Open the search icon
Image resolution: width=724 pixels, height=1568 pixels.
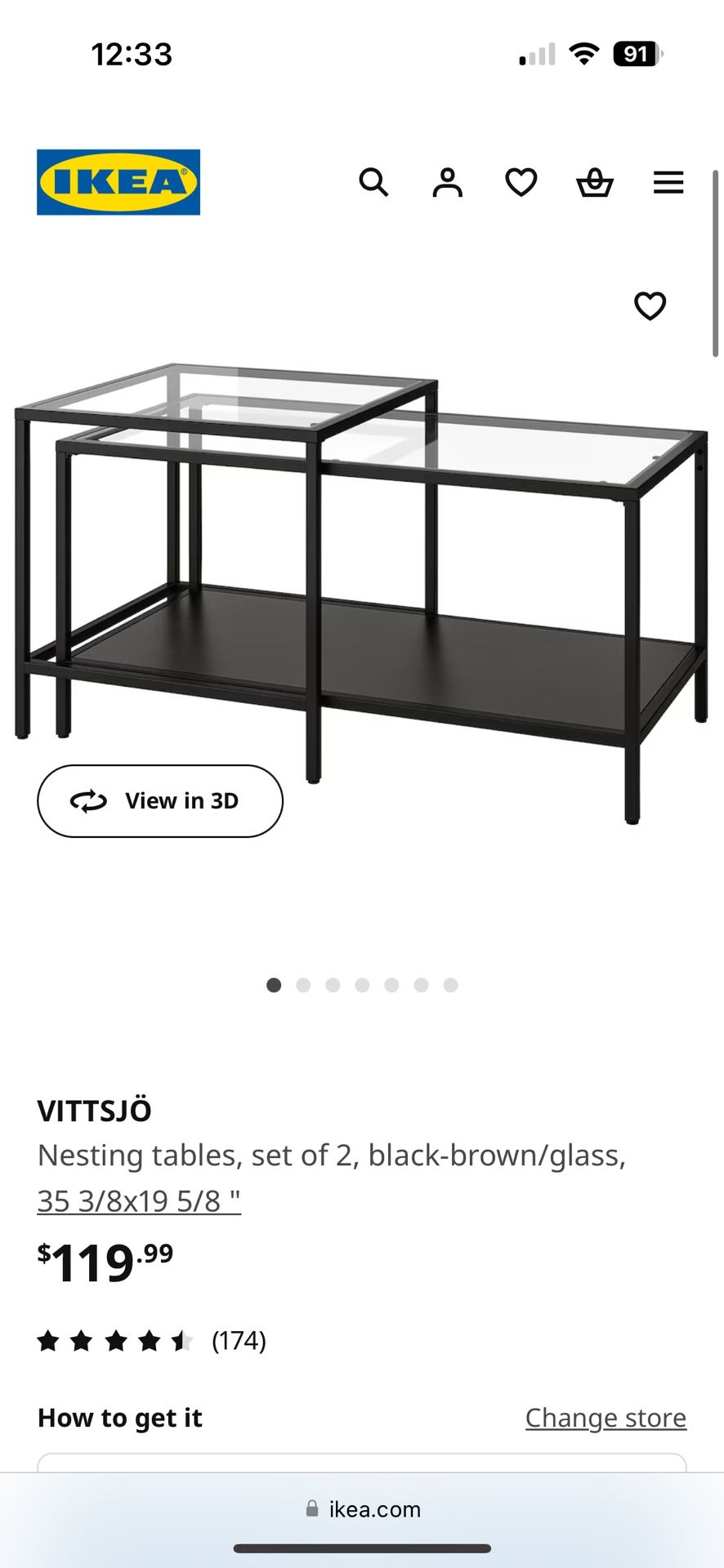click(374, 182)
